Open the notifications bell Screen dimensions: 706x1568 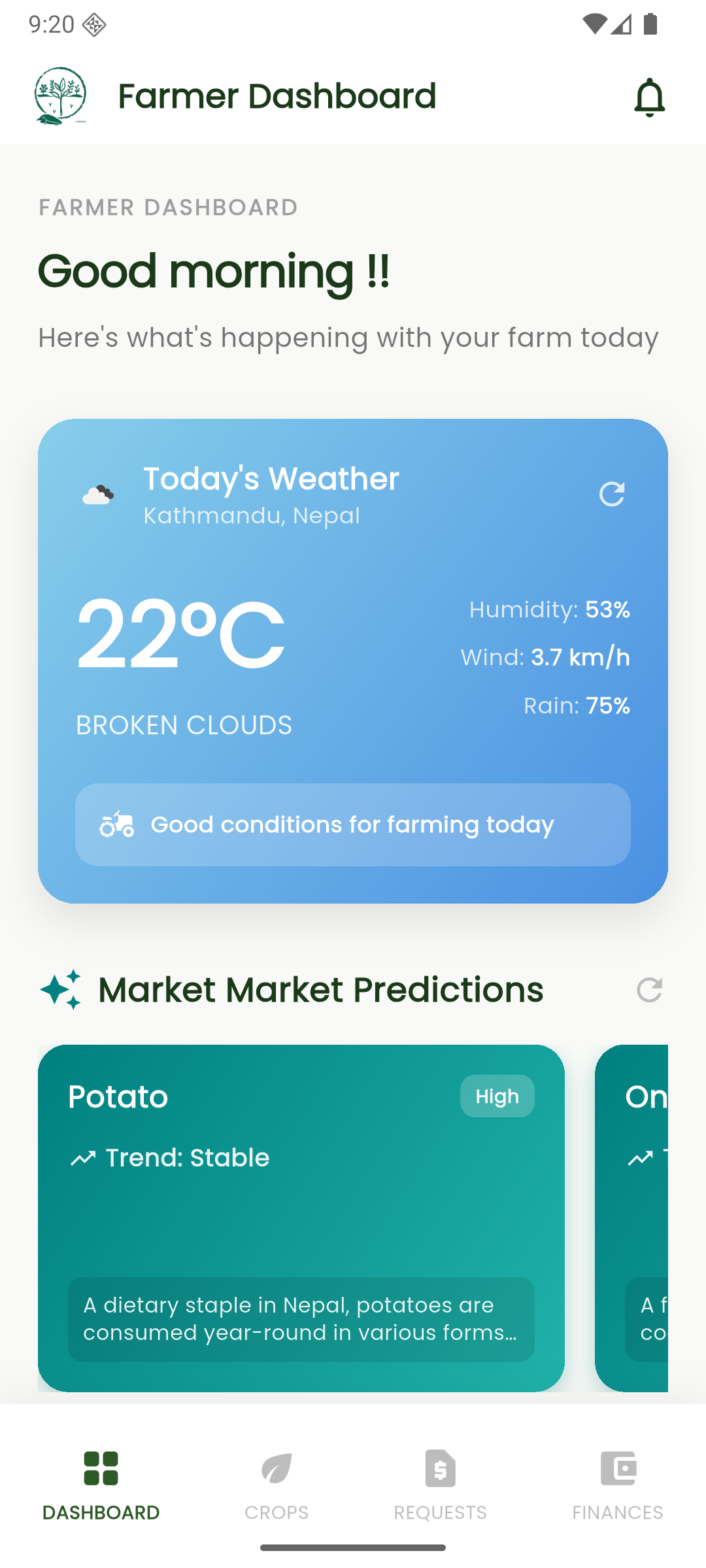tap(649, 98)
